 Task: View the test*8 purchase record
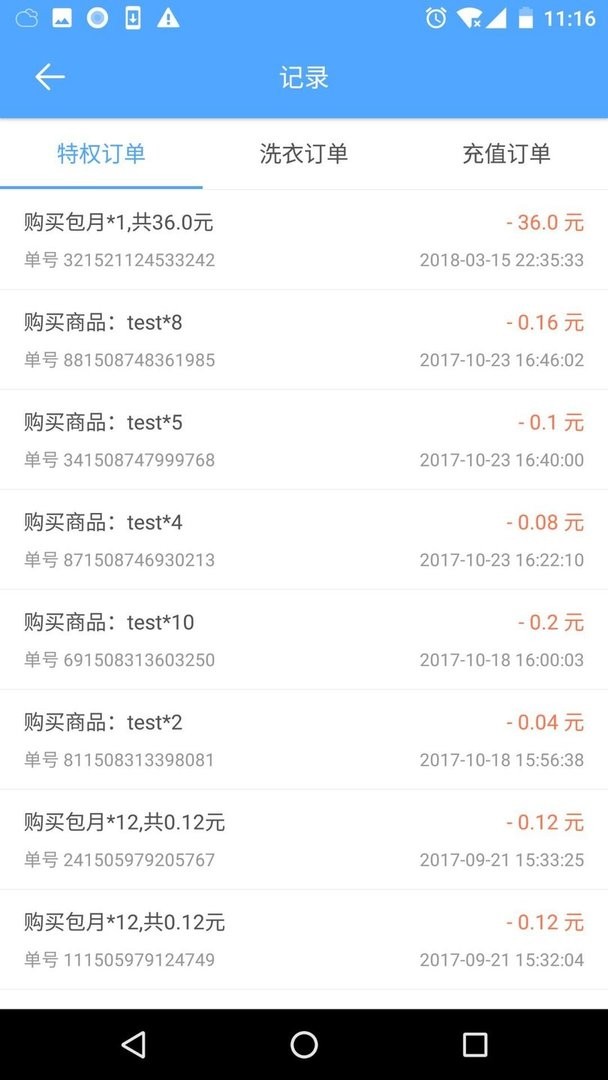click(304, 340)
